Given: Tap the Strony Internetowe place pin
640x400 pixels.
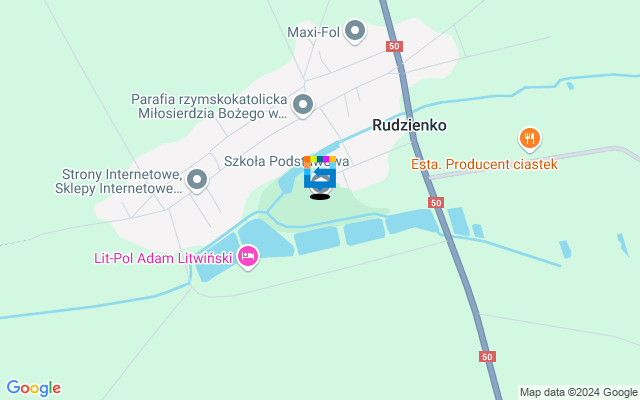Looking at the screenshot, I should [x=197, y=180].
